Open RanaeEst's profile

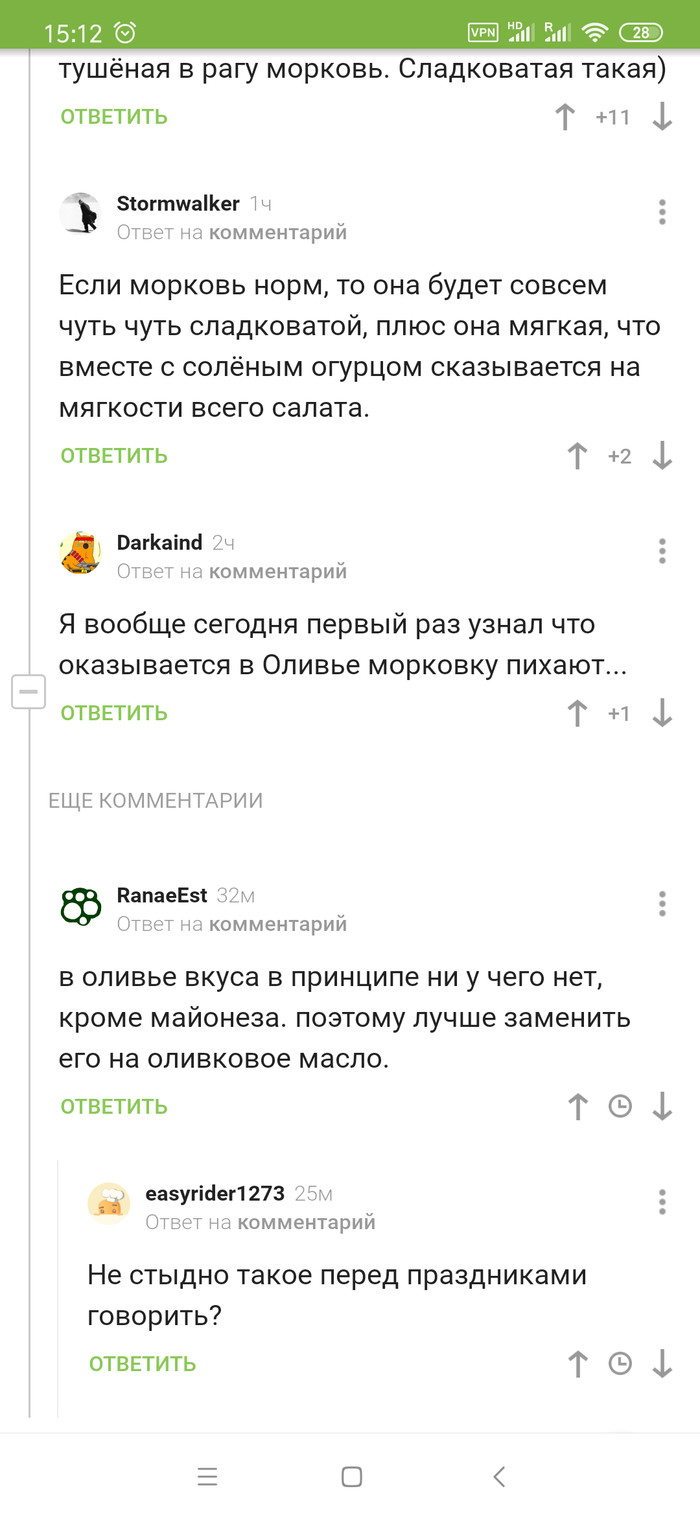click(x=162, y=895)
